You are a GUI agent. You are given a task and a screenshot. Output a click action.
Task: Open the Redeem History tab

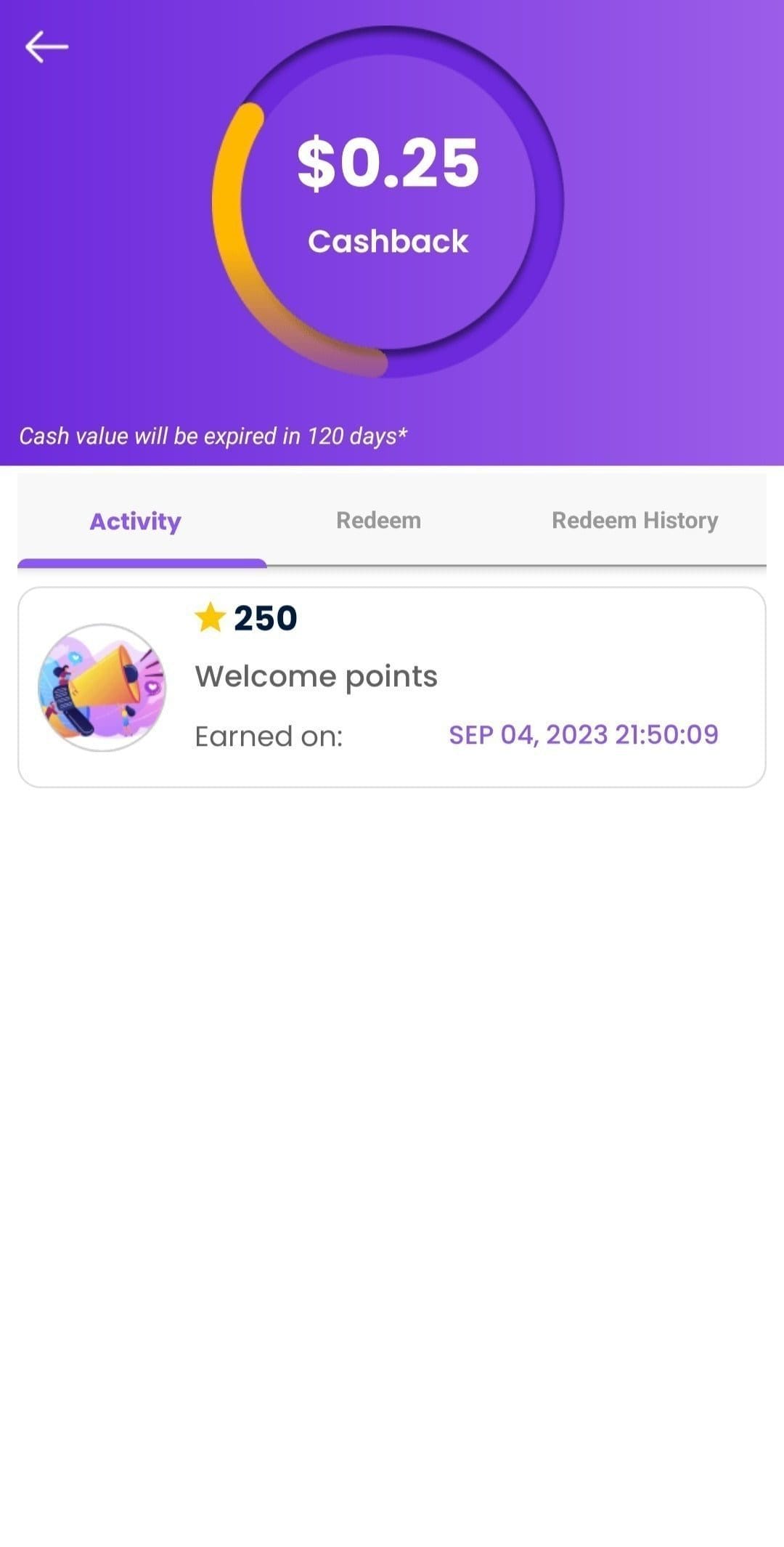(634, 521)
